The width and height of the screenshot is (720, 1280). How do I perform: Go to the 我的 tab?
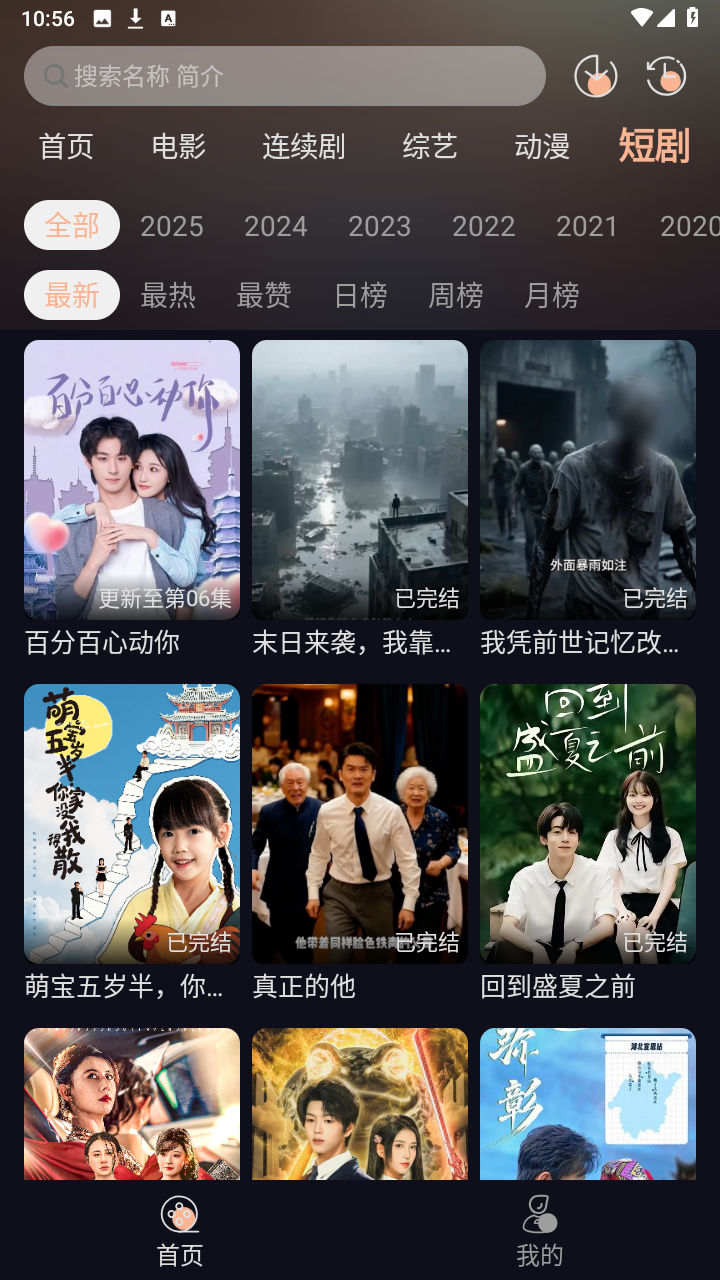coord(540,1230)
